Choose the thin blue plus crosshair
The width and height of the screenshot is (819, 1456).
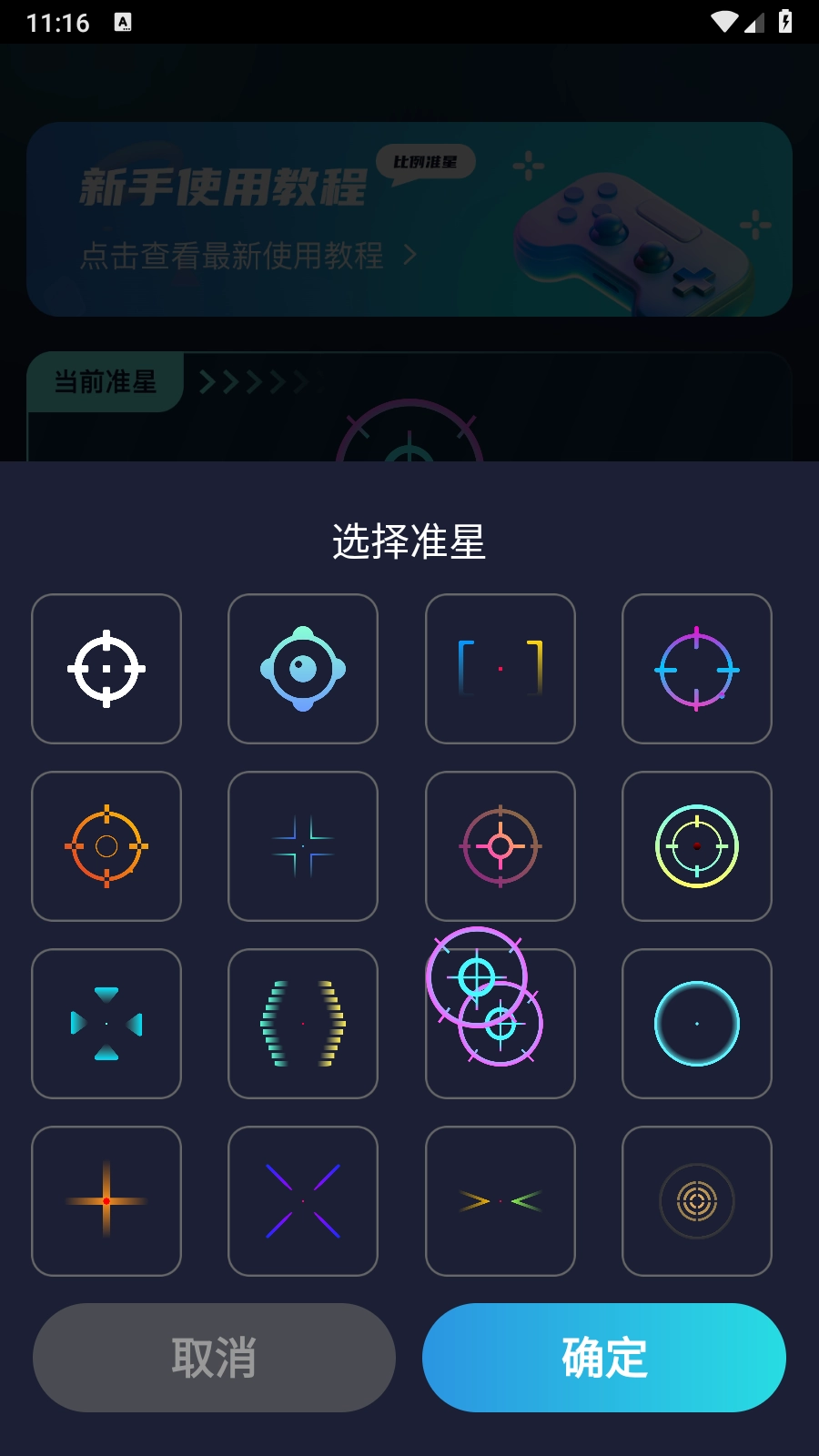[303, 846]
